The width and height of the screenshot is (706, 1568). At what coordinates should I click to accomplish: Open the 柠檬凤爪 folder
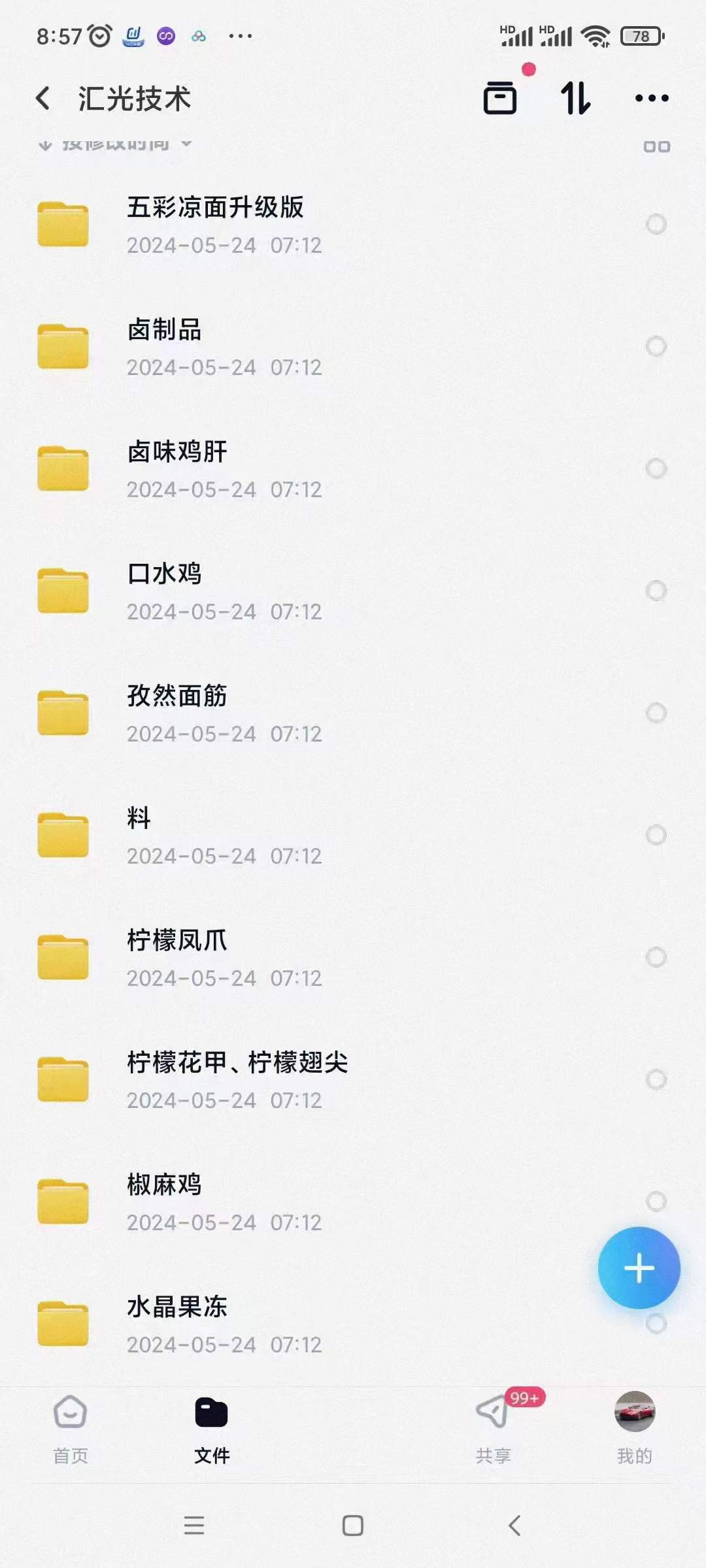click(x=178, y=957)
